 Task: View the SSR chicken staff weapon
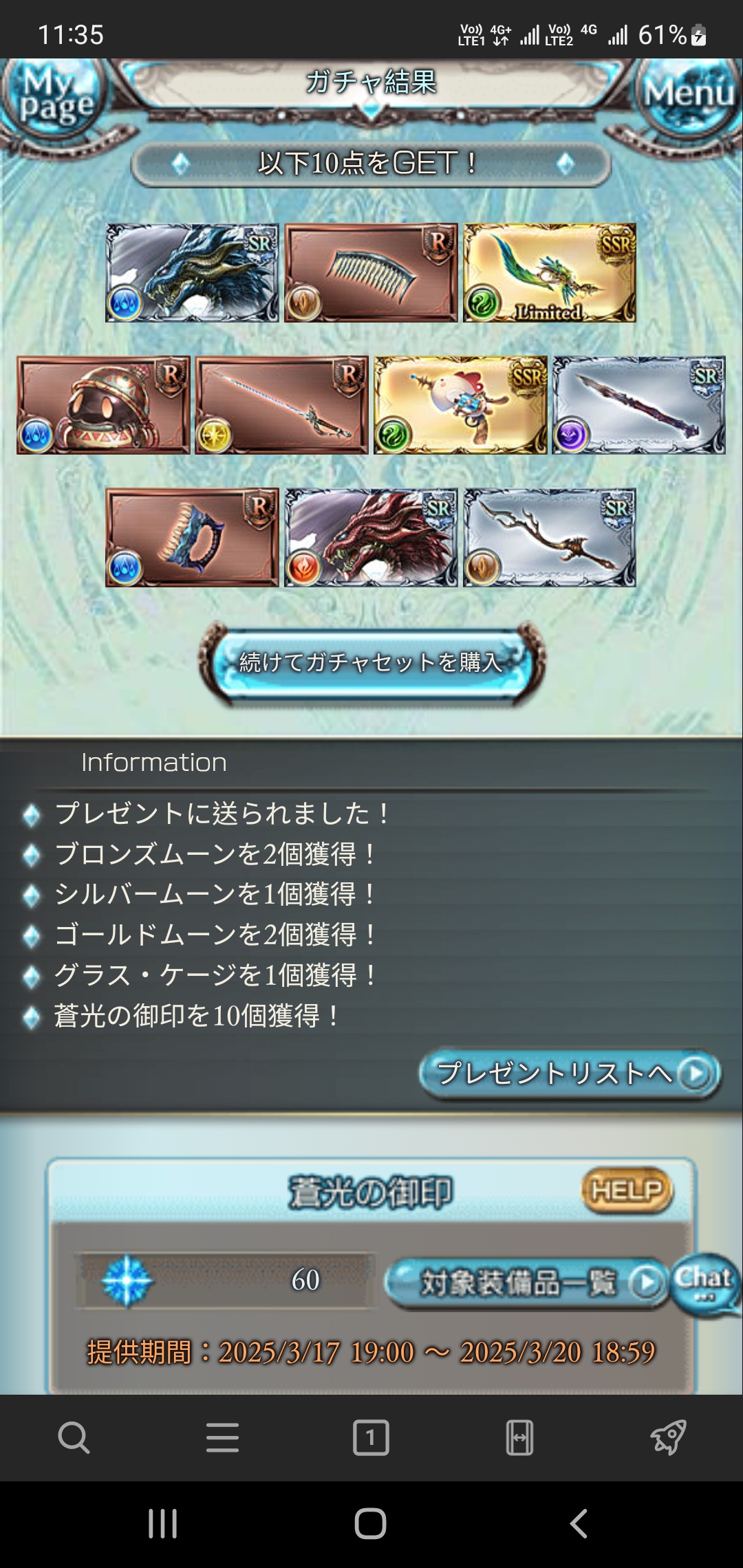(x=460, y=405)
